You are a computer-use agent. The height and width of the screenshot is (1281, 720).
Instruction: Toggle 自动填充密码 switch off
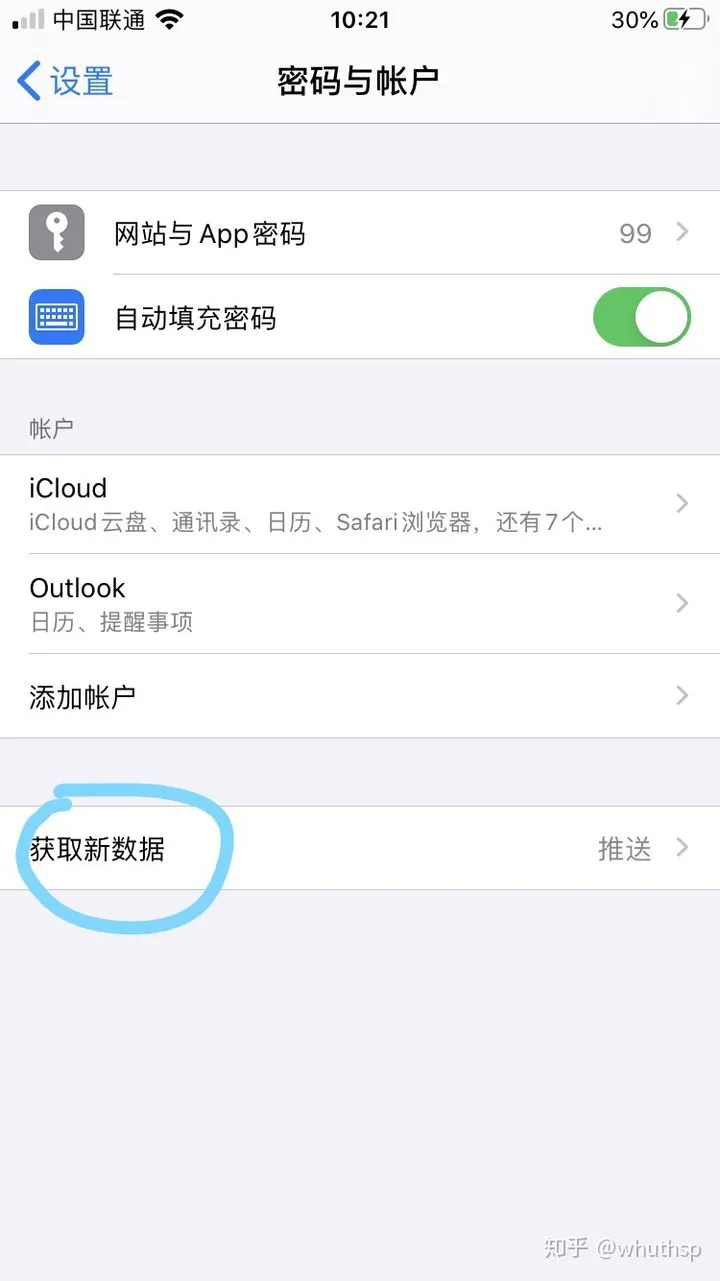[x=641, y=318]
